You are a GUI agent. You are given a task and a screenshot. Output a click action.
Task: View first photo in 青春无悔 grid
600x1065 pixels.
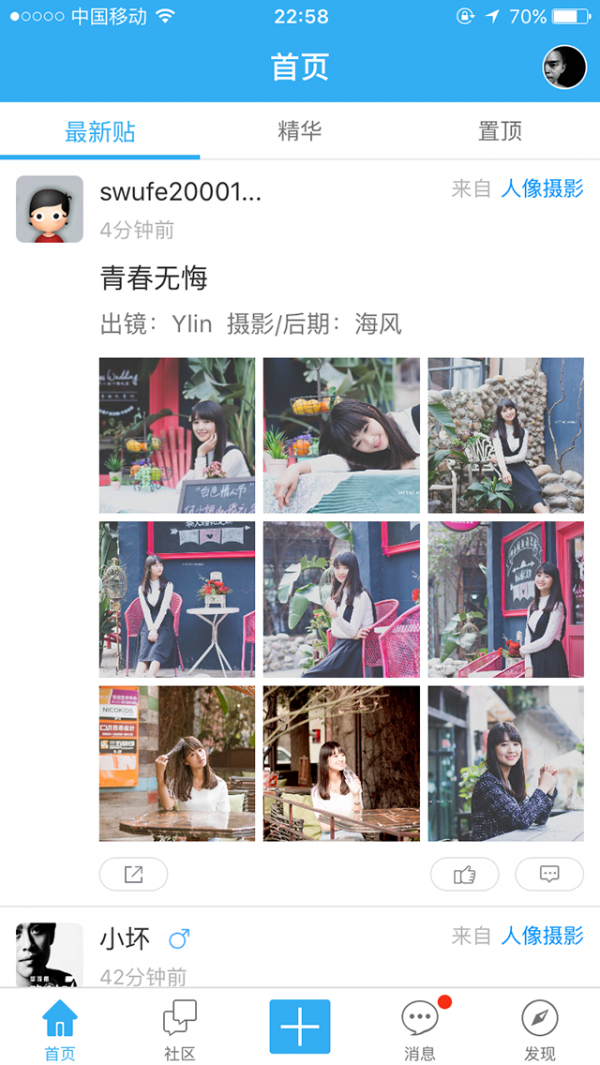177,435
